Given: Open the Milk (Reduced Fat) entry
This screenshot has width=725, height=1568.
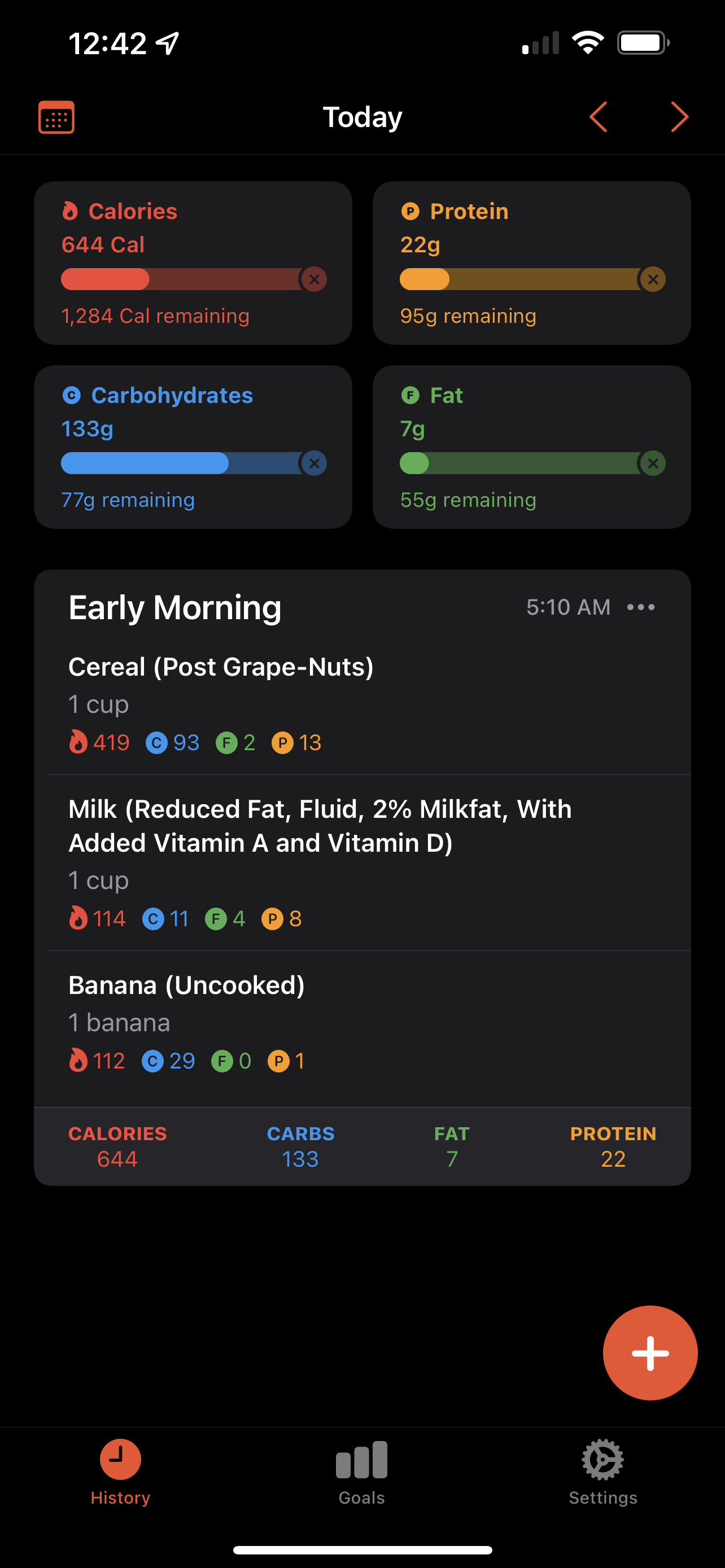Looking at the screenshot, I should (362, 863).
